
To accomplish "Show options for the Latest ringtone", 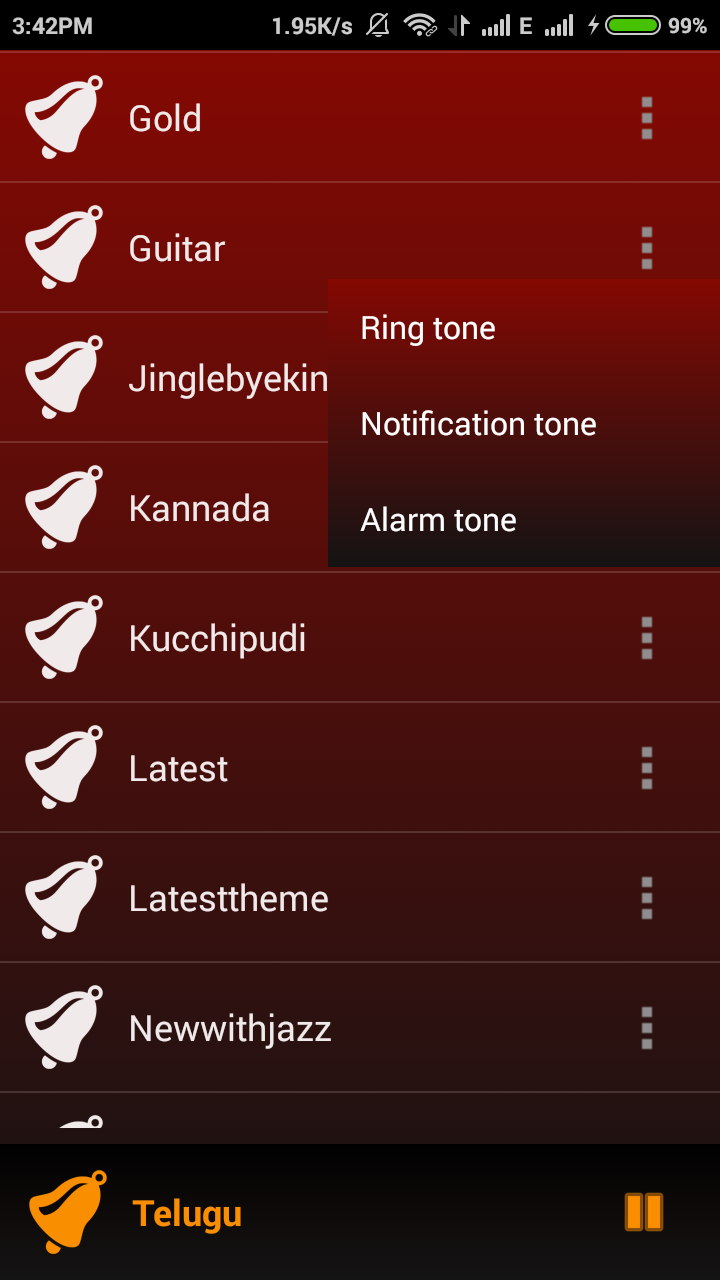I will coord(647,768).
